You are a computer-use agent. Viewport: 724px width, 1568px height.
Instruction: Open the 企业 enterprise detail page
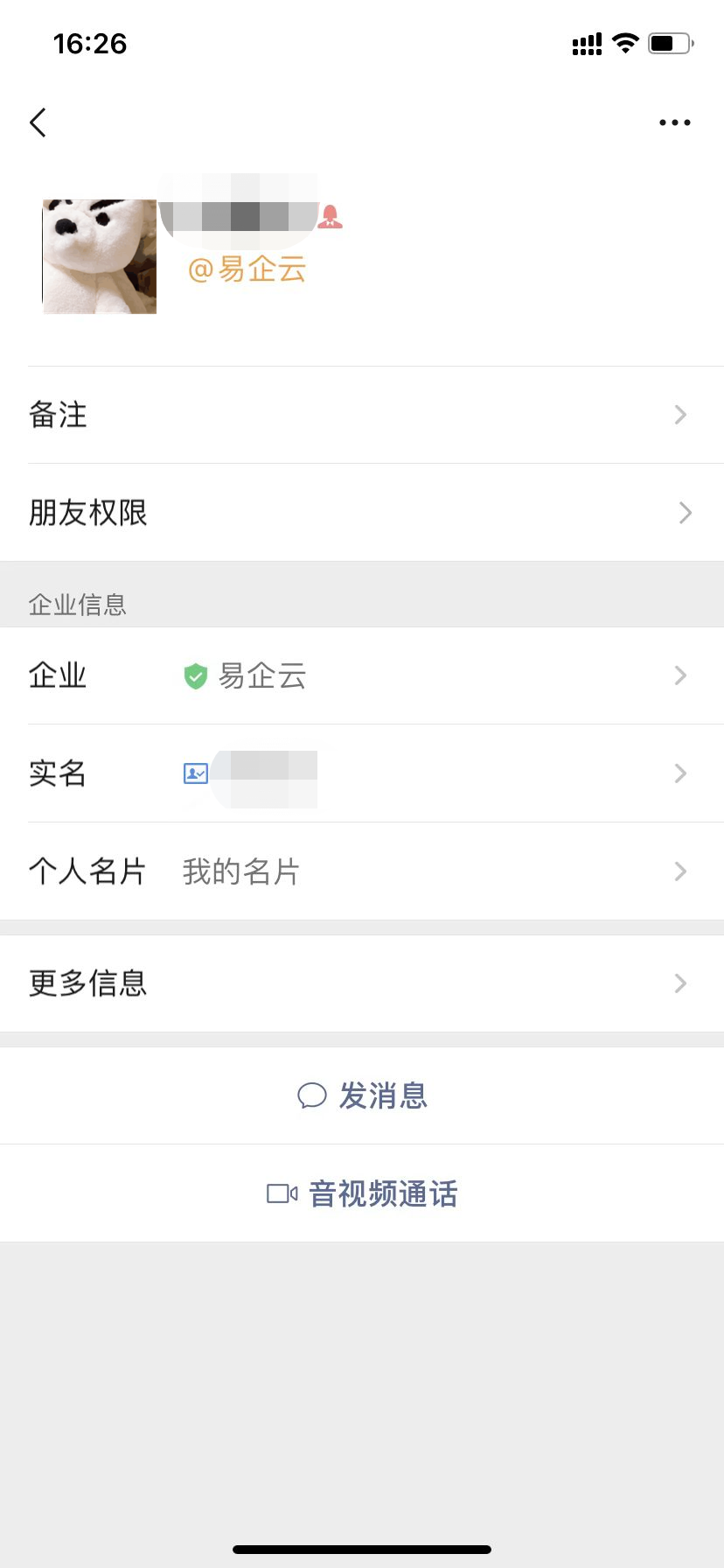[362, 675]
